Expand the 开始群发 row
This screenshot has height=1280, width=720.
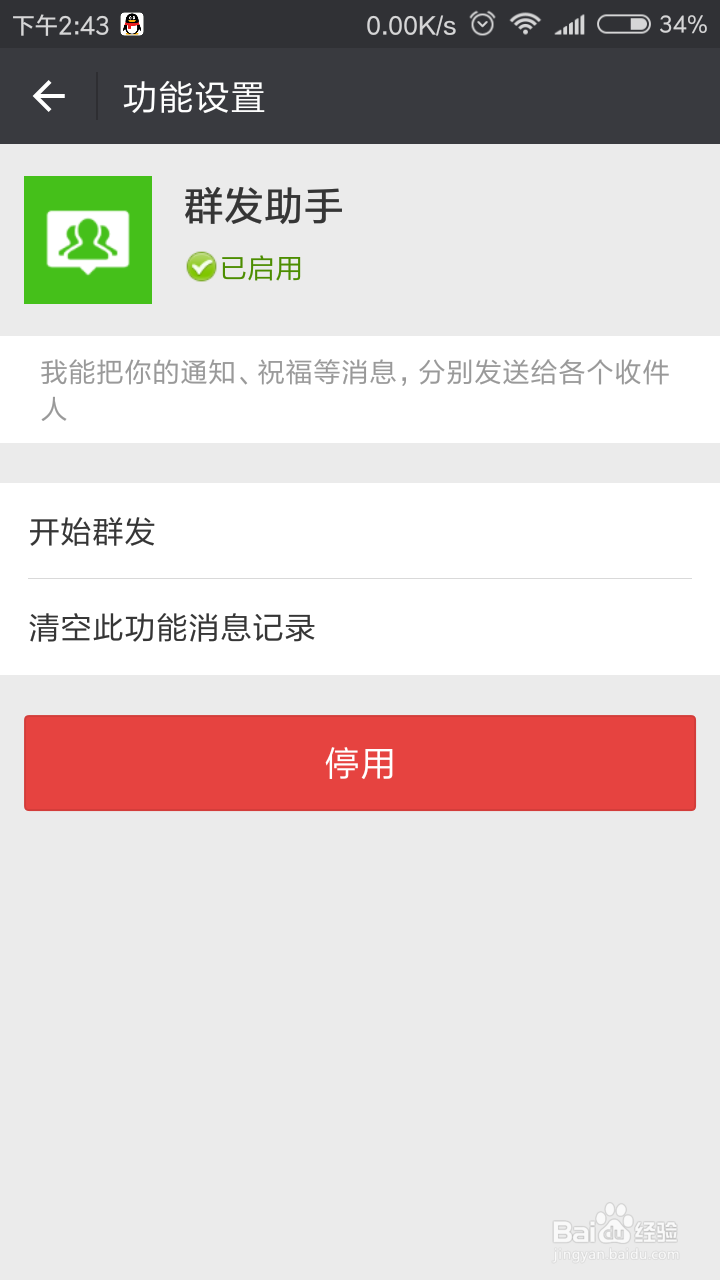[360, 533]
